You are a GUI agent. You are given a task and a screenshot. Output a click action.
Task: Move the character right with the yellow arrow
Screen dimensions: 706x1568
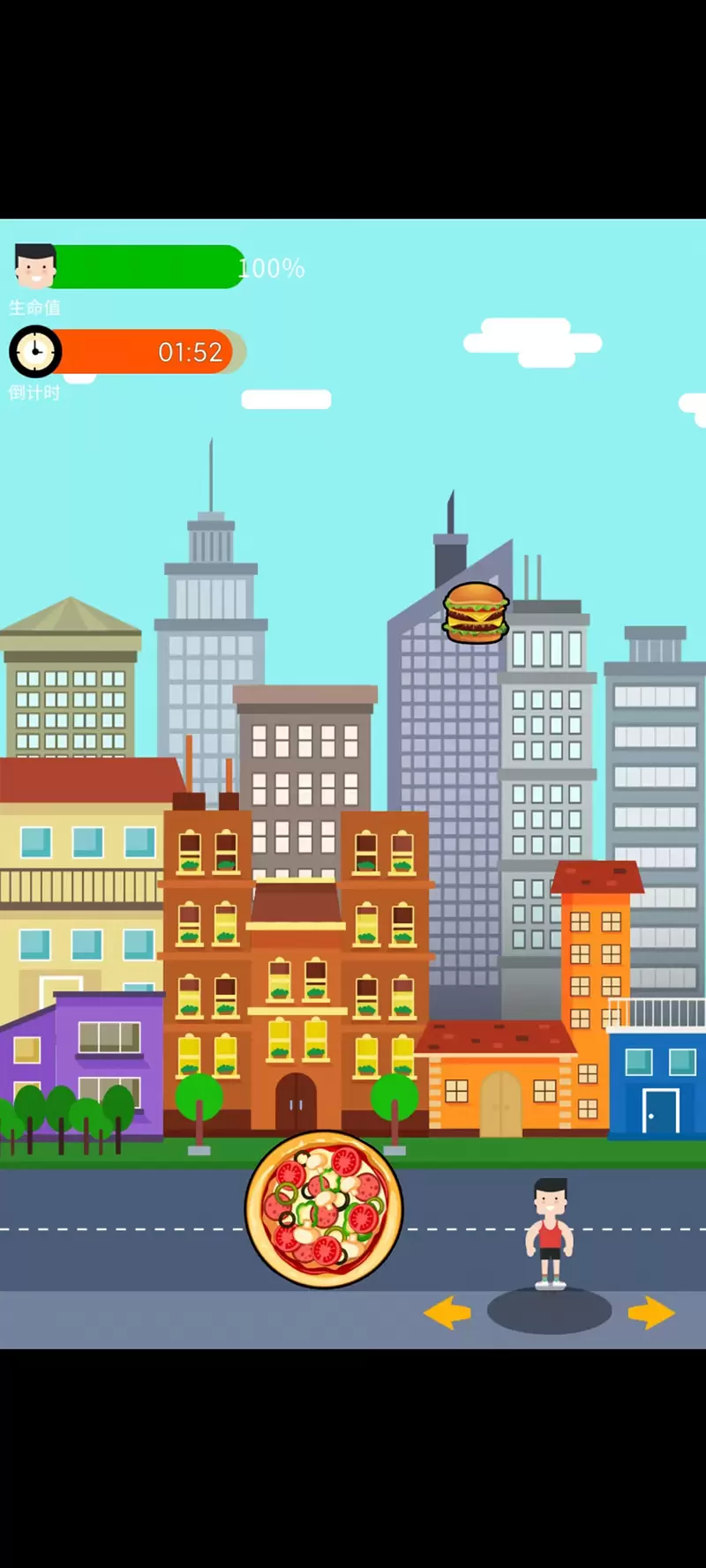pos(651,1312)
